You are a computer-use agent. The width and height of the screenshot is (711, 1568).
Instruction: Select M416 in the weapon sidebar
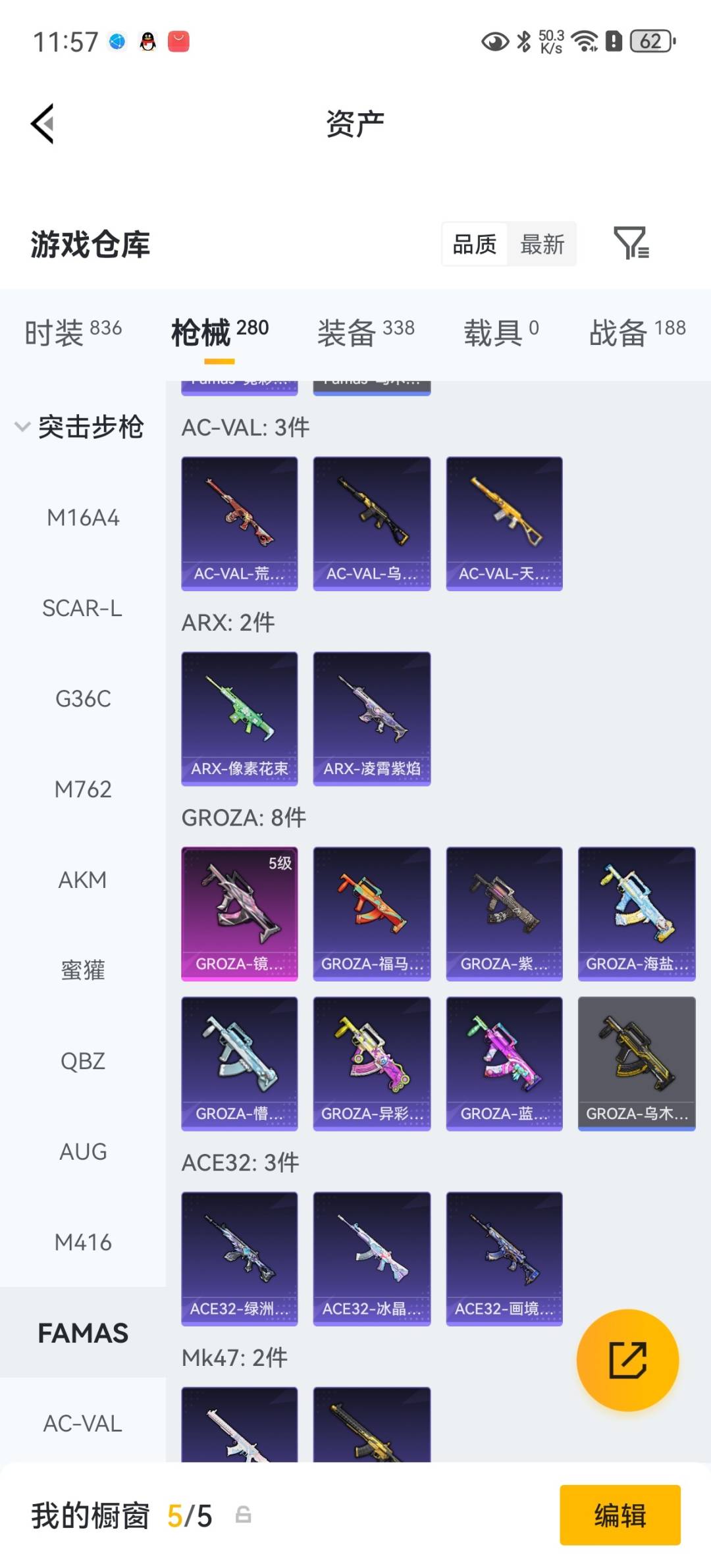tap(83, 1241)
